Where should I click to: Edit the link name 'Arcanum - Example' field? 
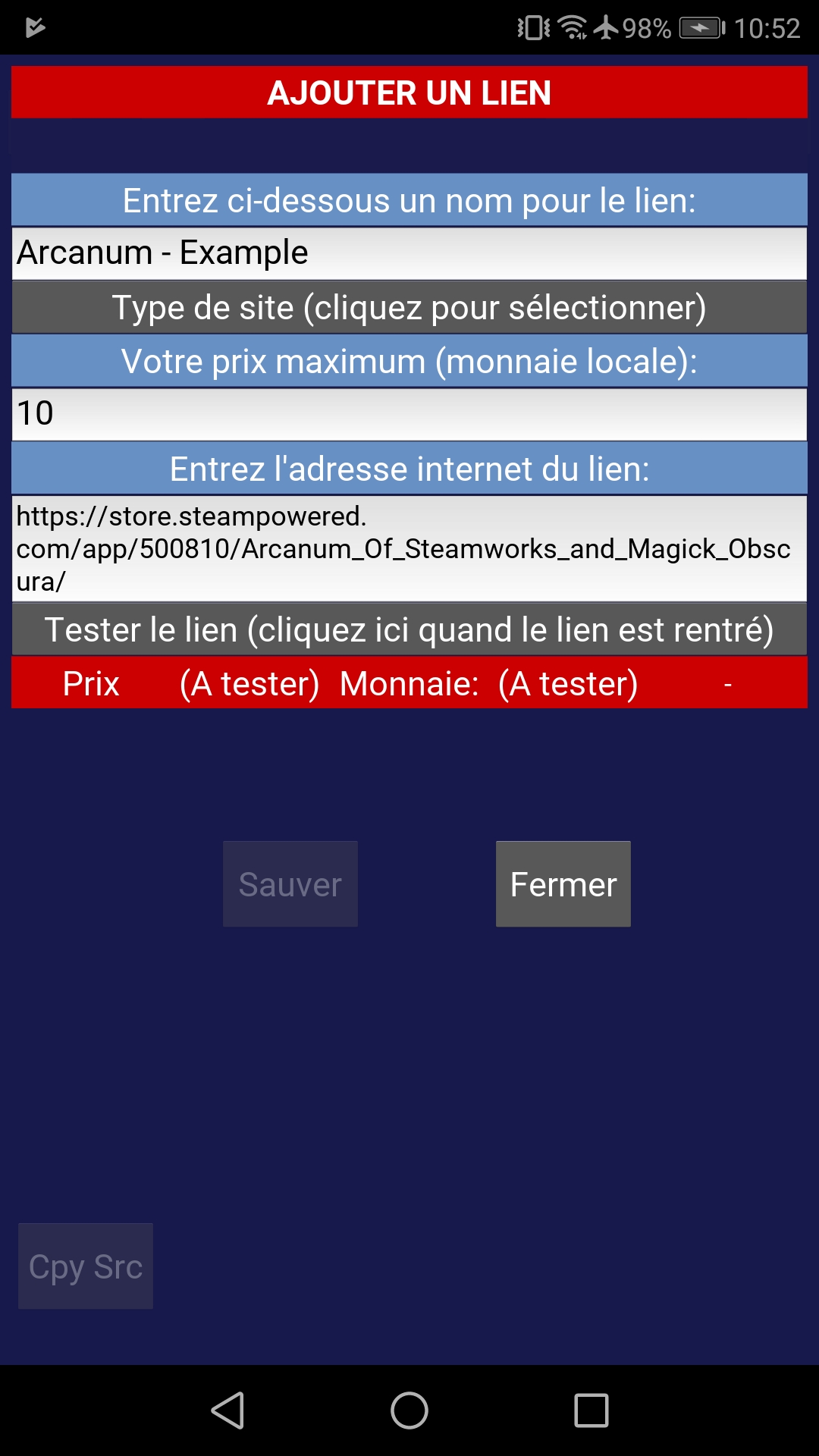[409, 253]
